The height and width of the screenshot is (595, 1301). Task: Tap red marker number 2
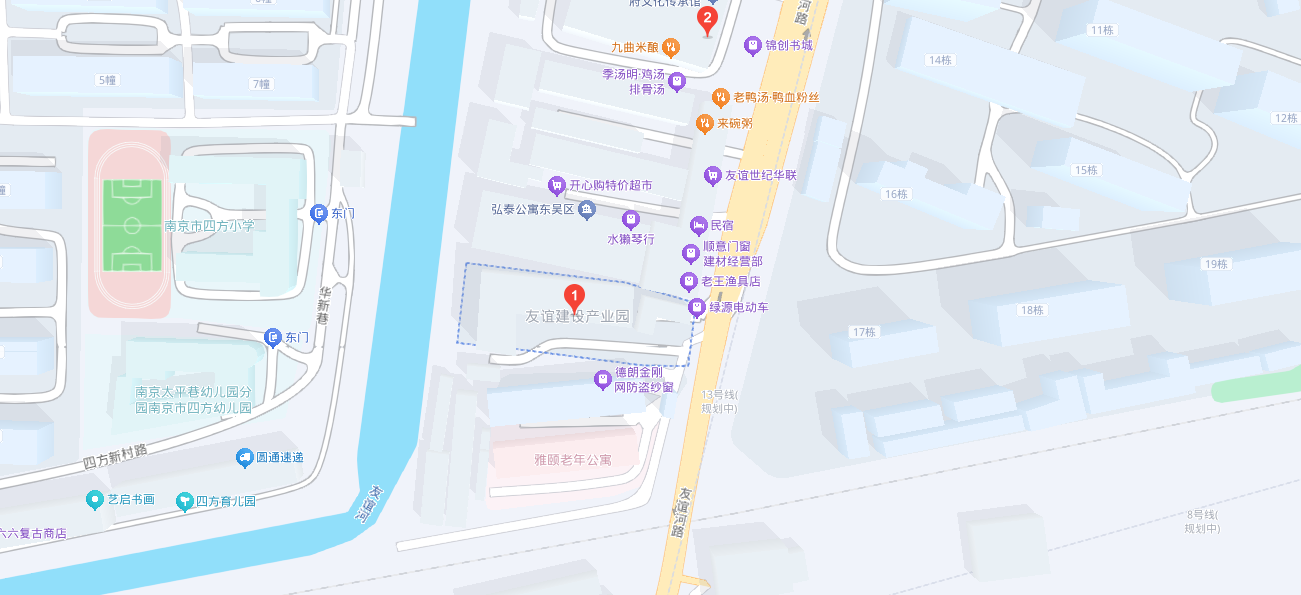pyautogui.click(x=708, y=19)
